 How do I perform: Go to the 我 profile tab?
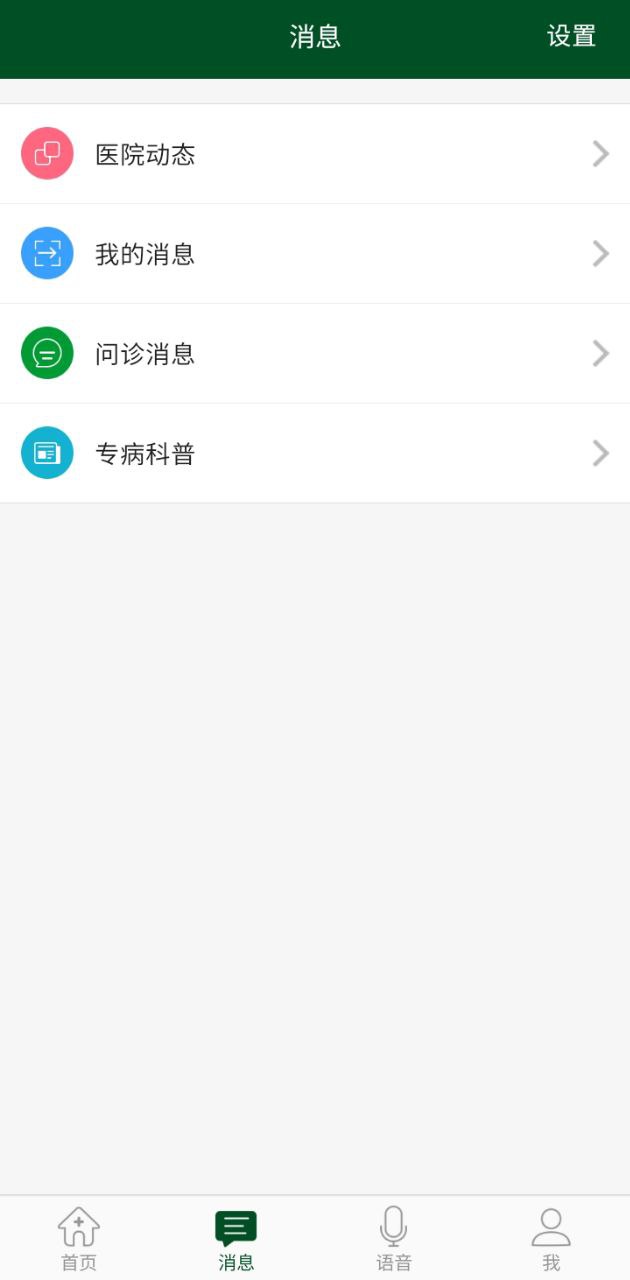(551, 1238)
